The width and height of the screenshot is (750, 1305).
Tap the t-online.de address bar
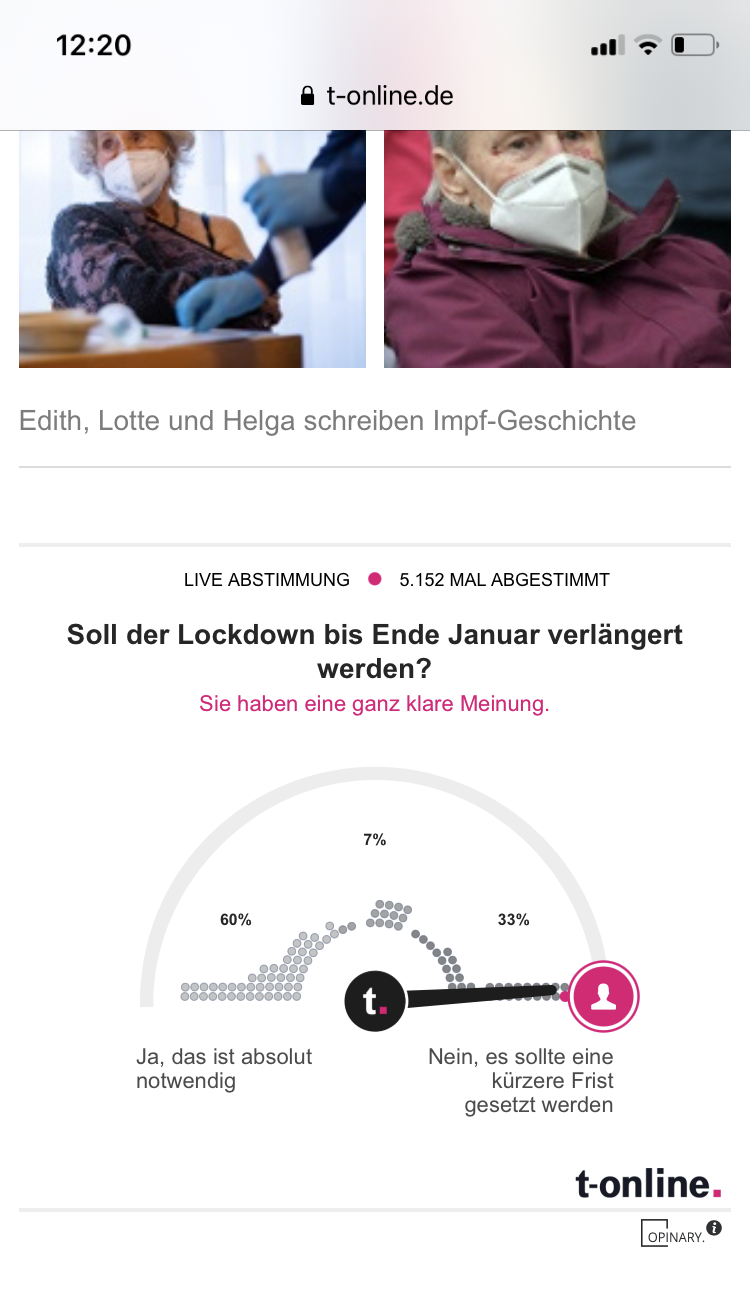point(376,96)
